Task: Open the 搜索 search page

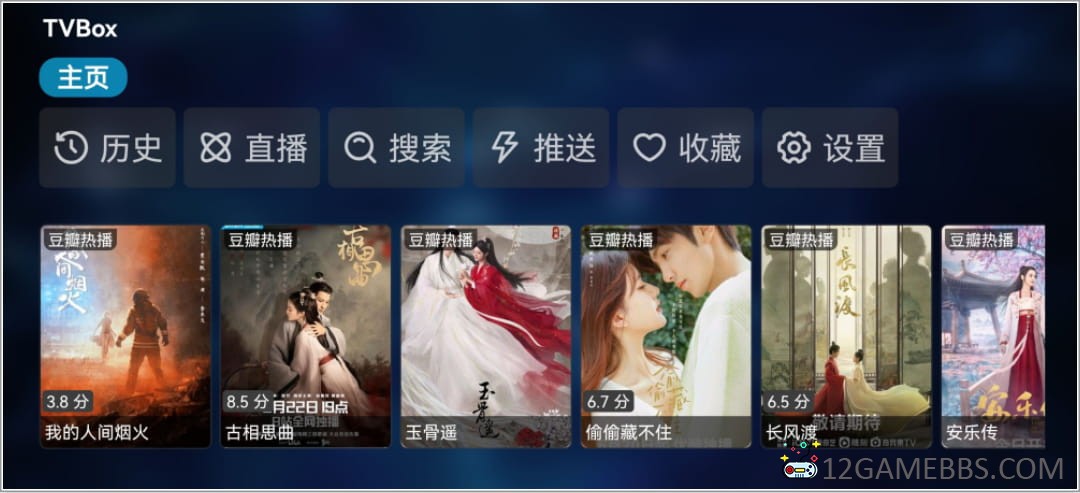Action: (x=396, y=148)
